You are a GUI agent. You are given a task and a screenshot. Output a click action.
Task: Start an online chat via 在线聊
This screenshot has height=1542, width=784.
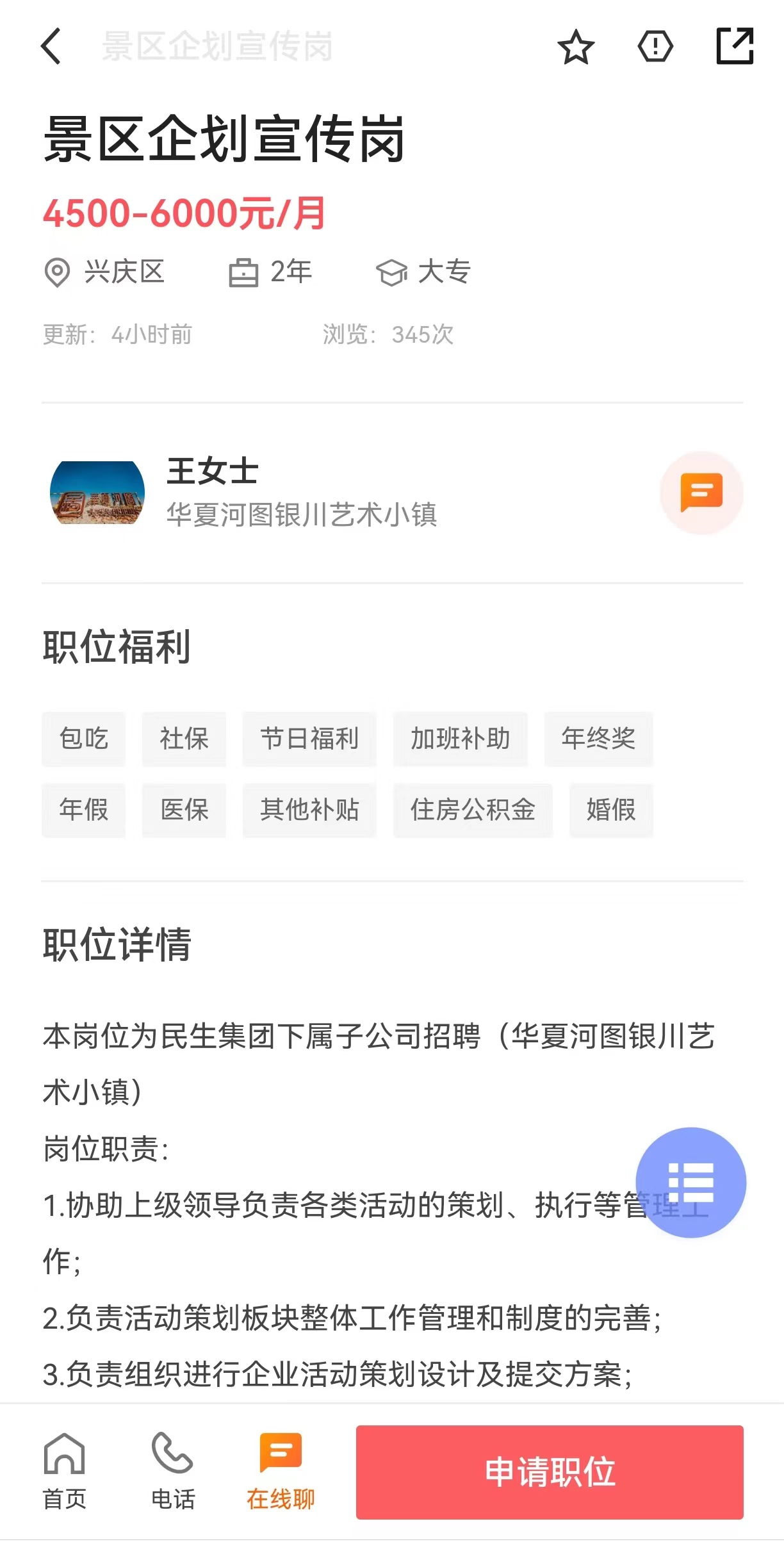281,1471
